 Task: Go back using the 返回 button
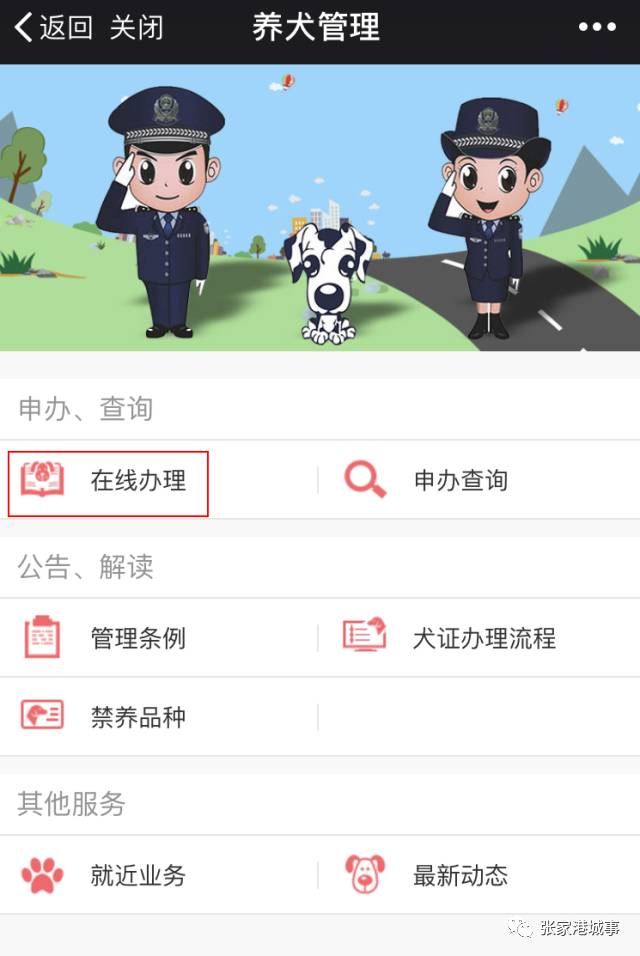[53, 27]
